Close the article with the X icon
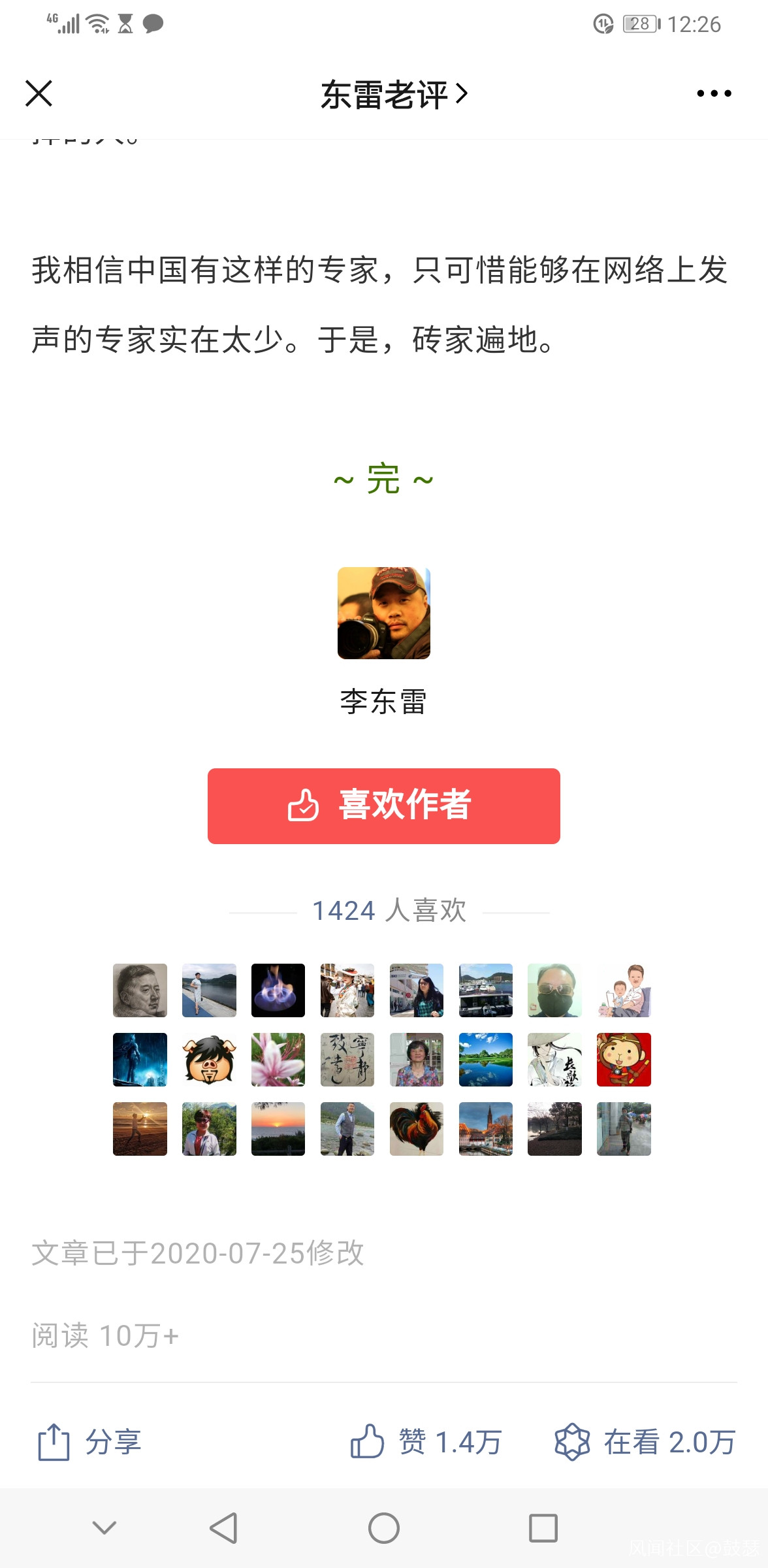Image resolution: width=768 pixels, height=1568 pixels. (x=39, y=93)
